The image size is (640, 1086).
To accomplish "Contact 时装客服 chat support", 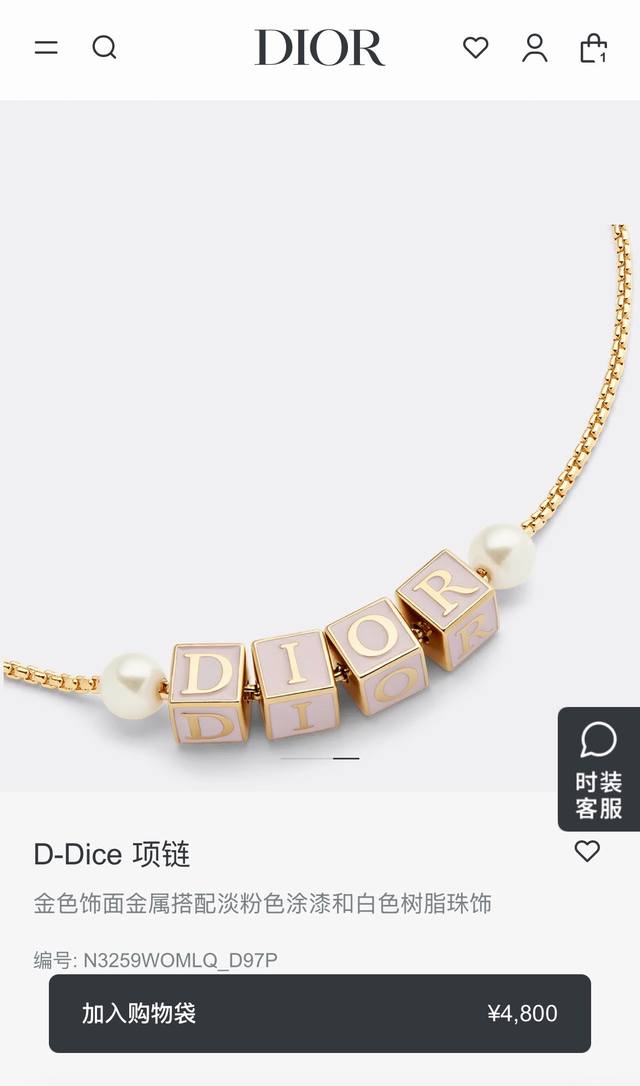I will (x=598, y=768).
